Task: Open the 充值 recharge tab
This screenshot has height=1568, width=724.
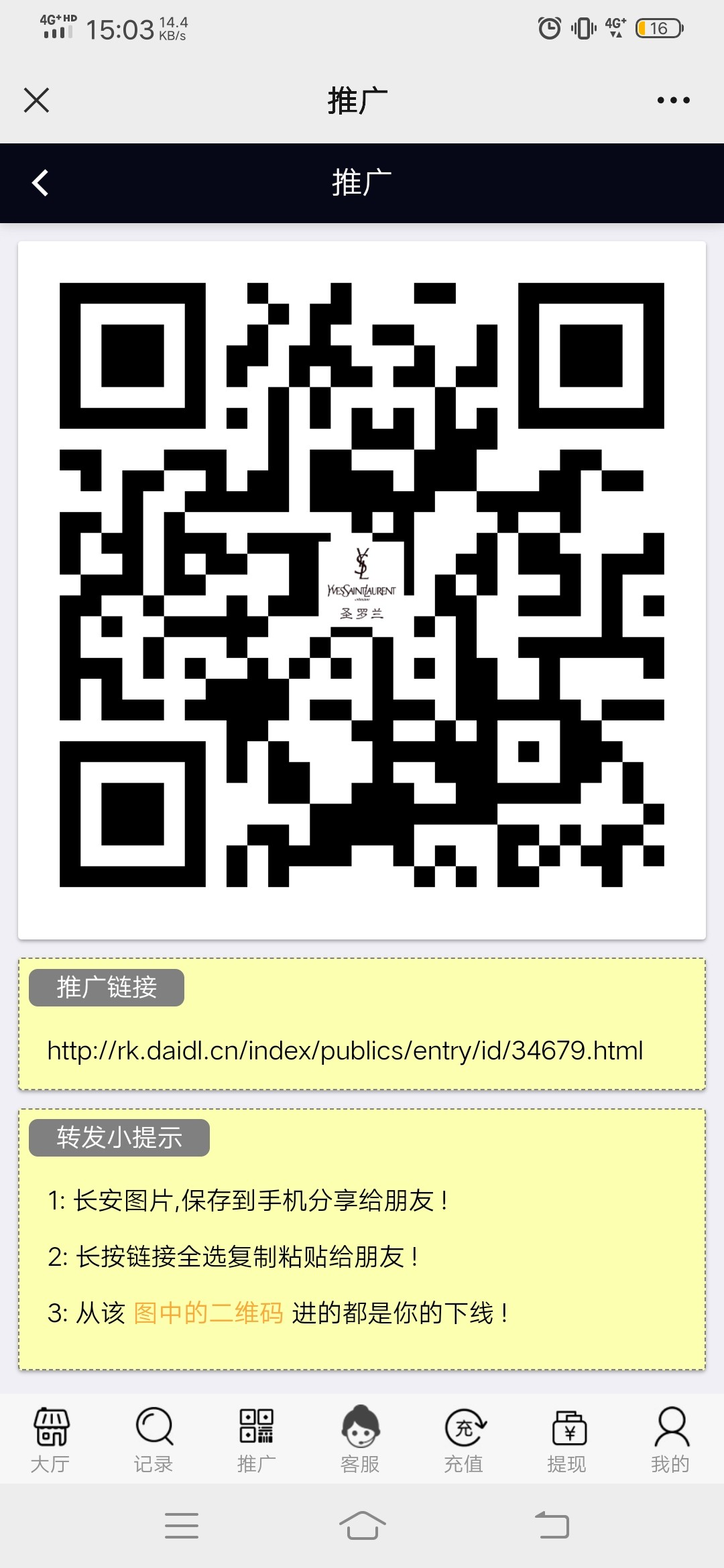Action: click(464, 1439)
